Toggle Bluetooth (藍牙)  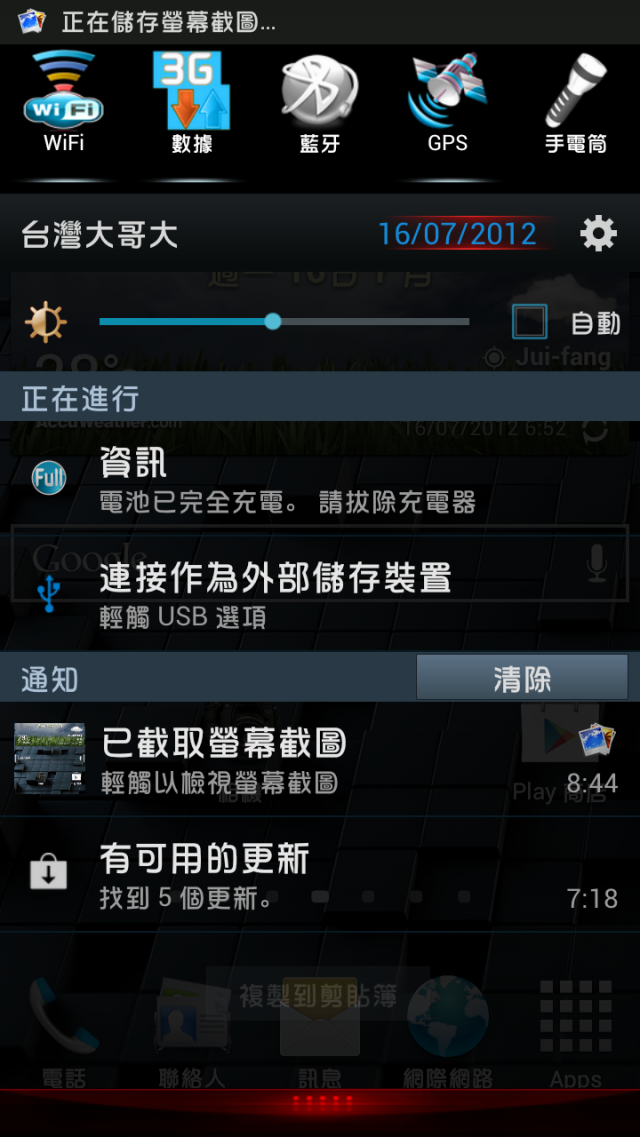coord(320,102)
